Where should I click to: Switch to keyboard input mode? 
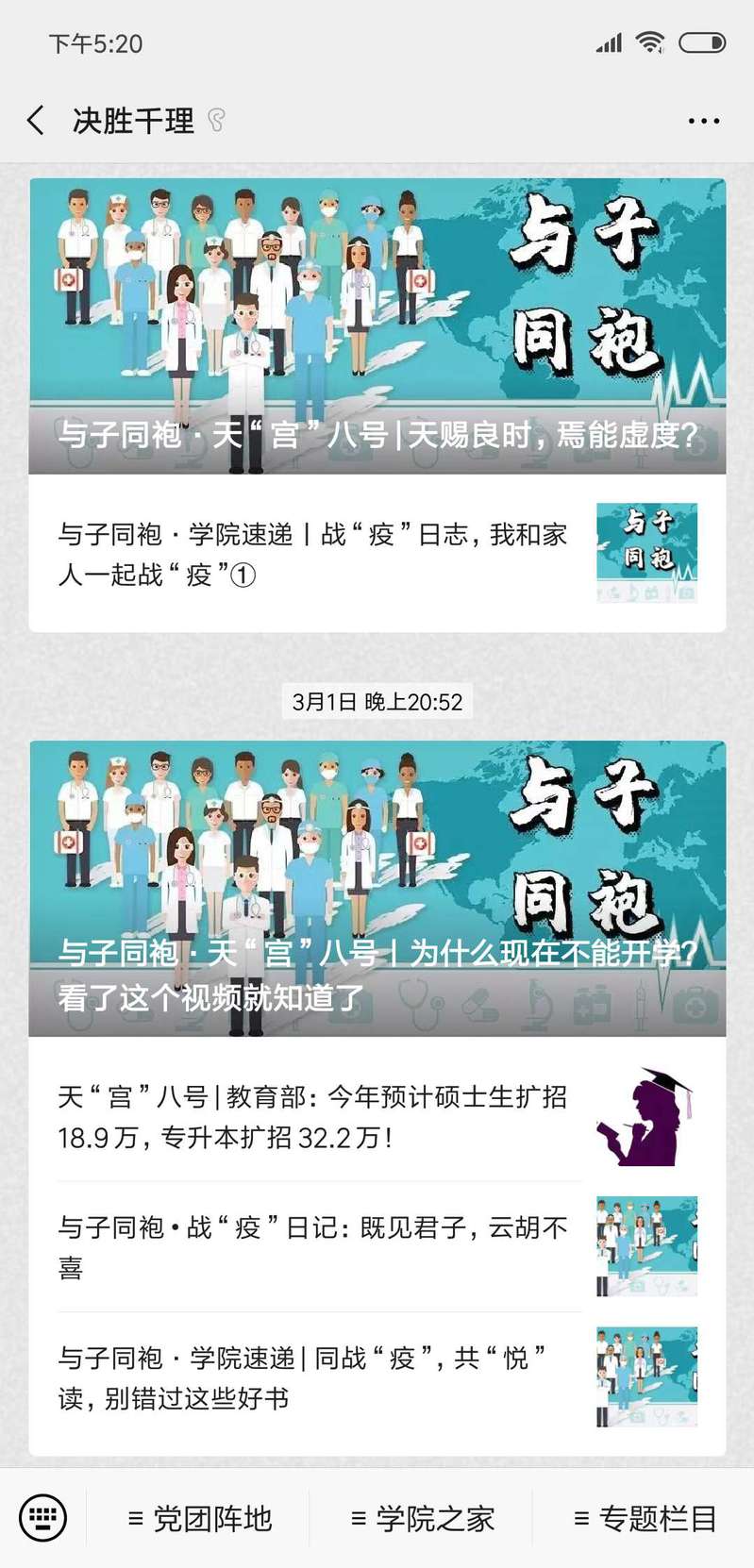pyautogui.click(x=43, y=1518)
